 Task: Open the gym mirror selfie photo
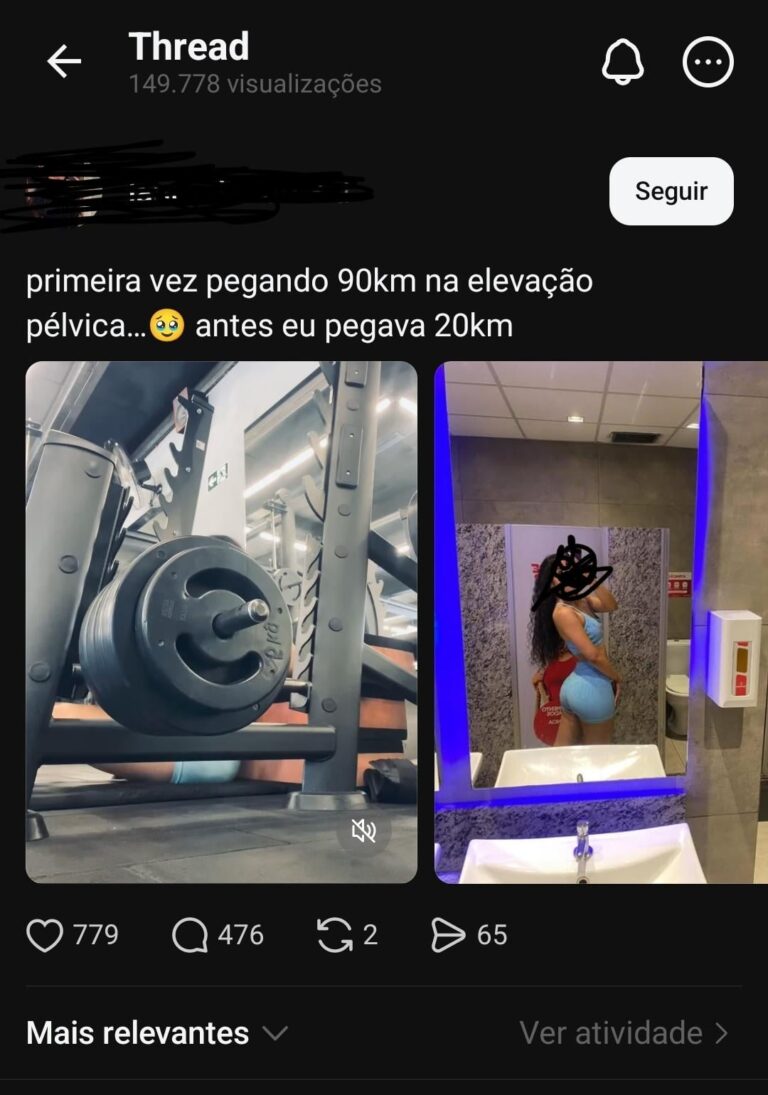pos(600,620)
